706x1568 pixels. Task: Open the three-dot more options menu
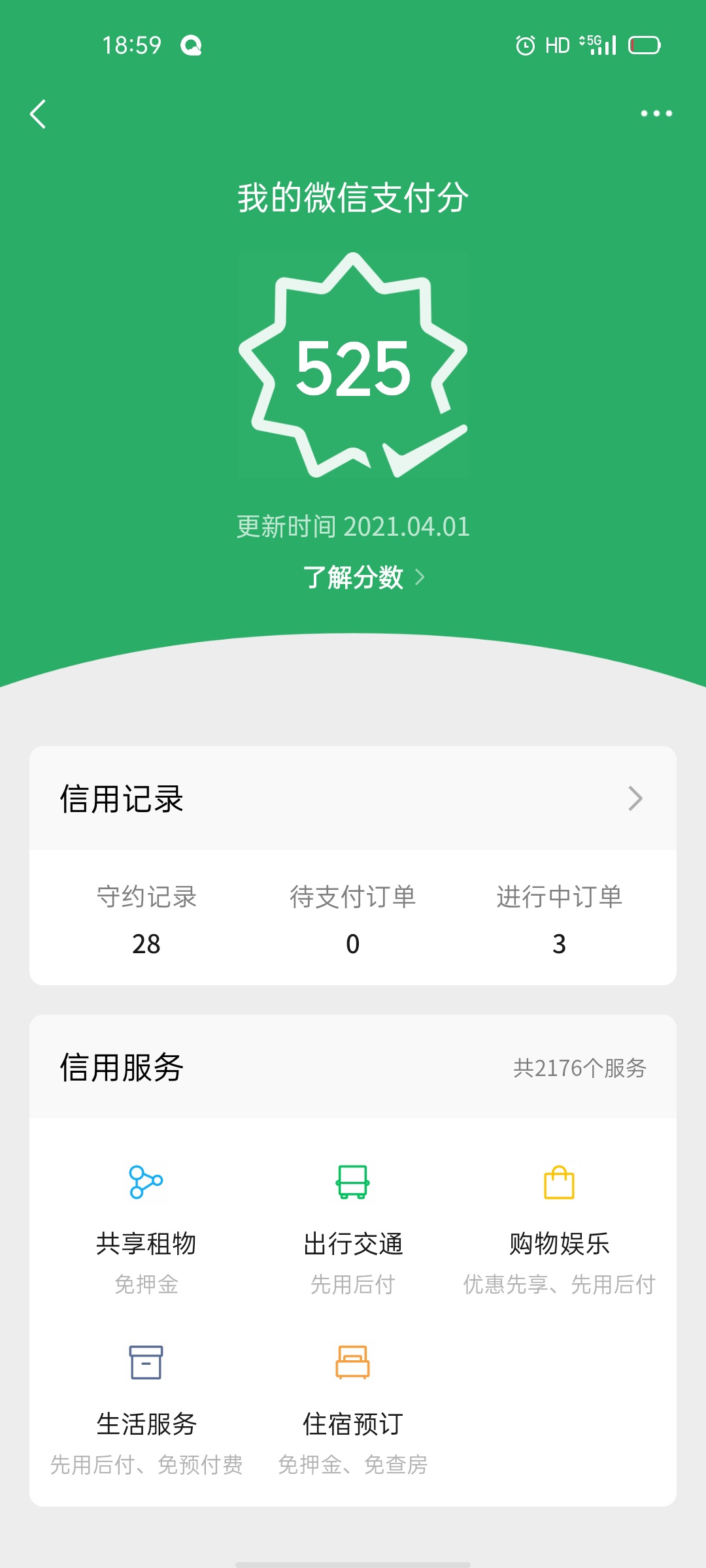point(656,114)
